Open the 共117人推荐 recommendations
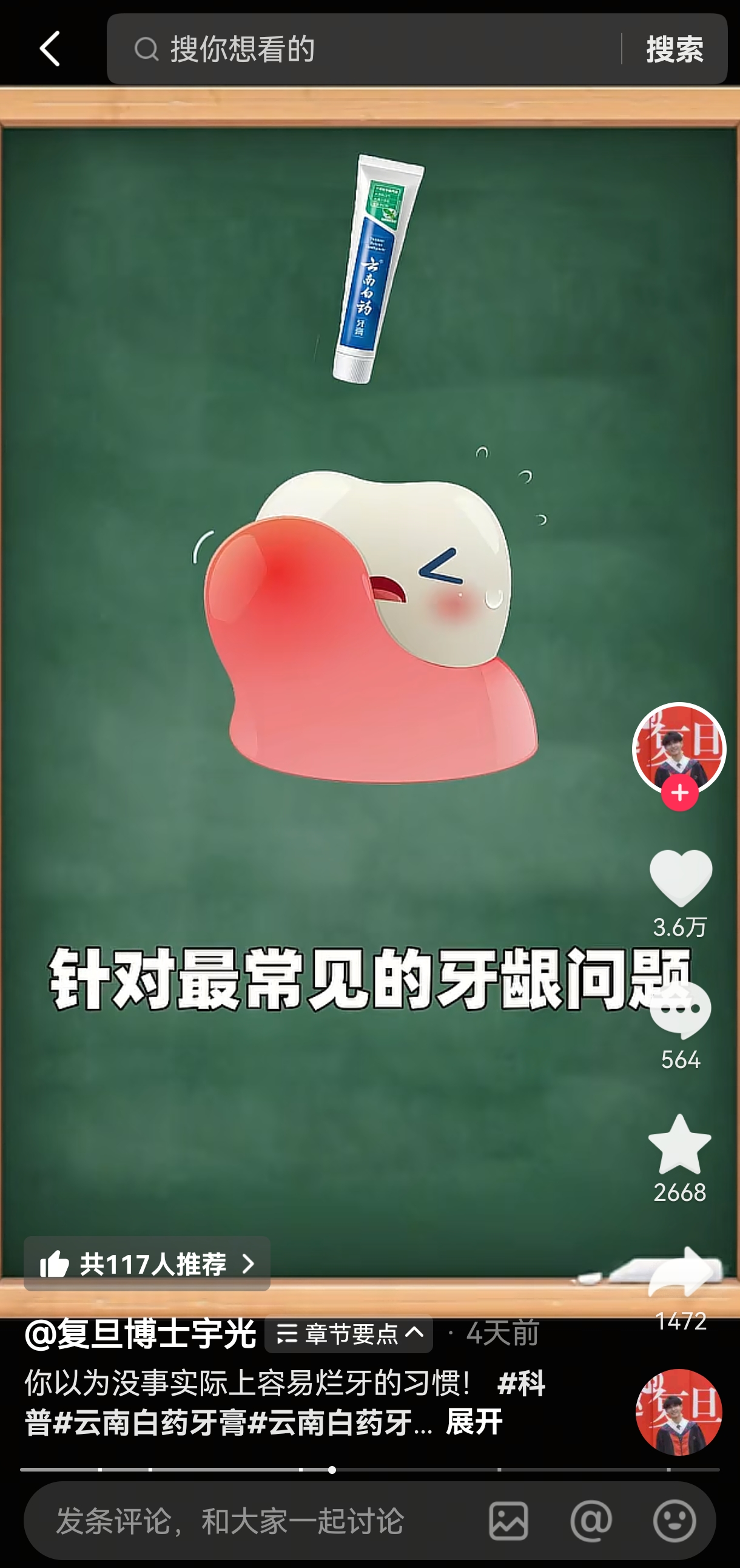This screenshot has width=740, height=1568. point(147,1264)
